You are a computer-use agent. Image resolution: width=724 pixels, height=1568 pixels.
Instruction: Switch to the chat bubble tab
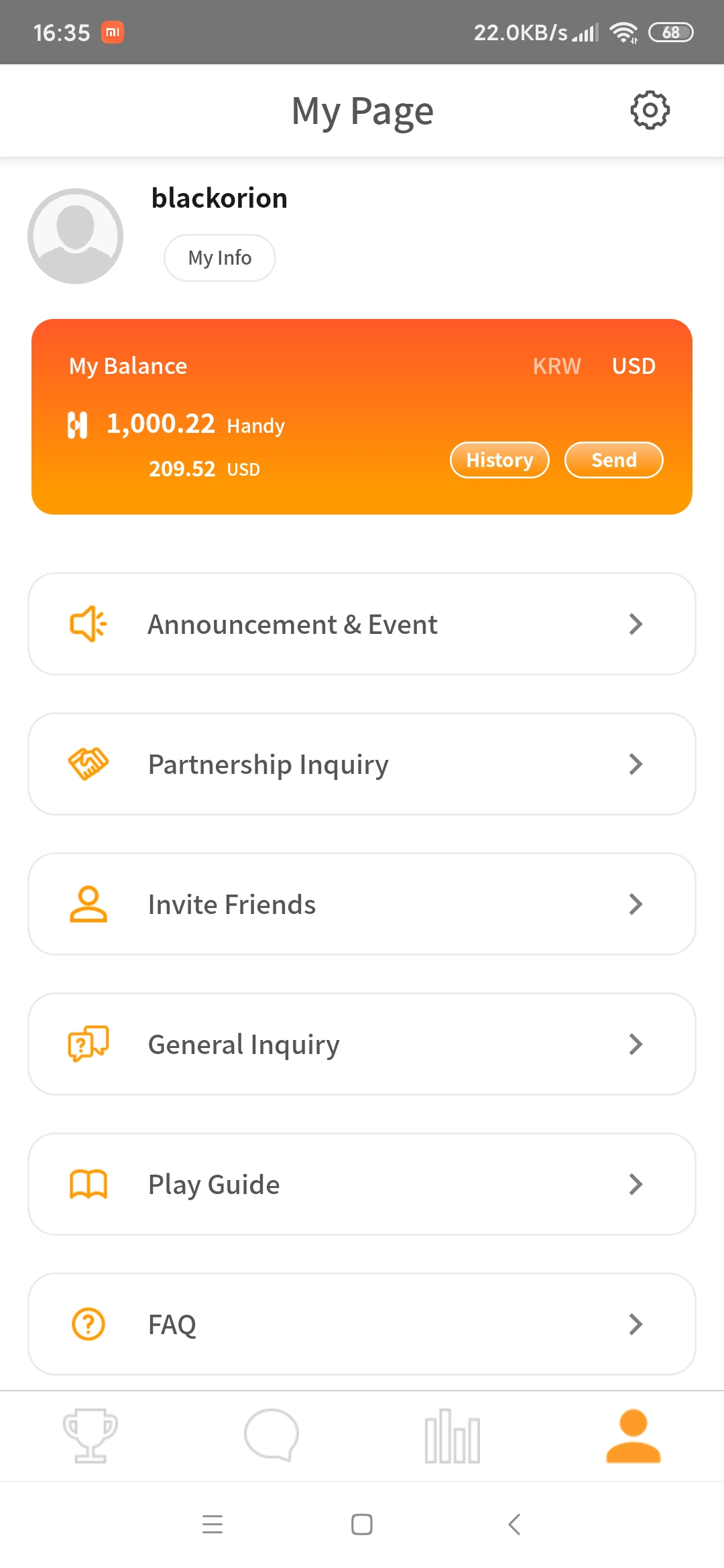pyautogui.click(x=271, y=1435)
